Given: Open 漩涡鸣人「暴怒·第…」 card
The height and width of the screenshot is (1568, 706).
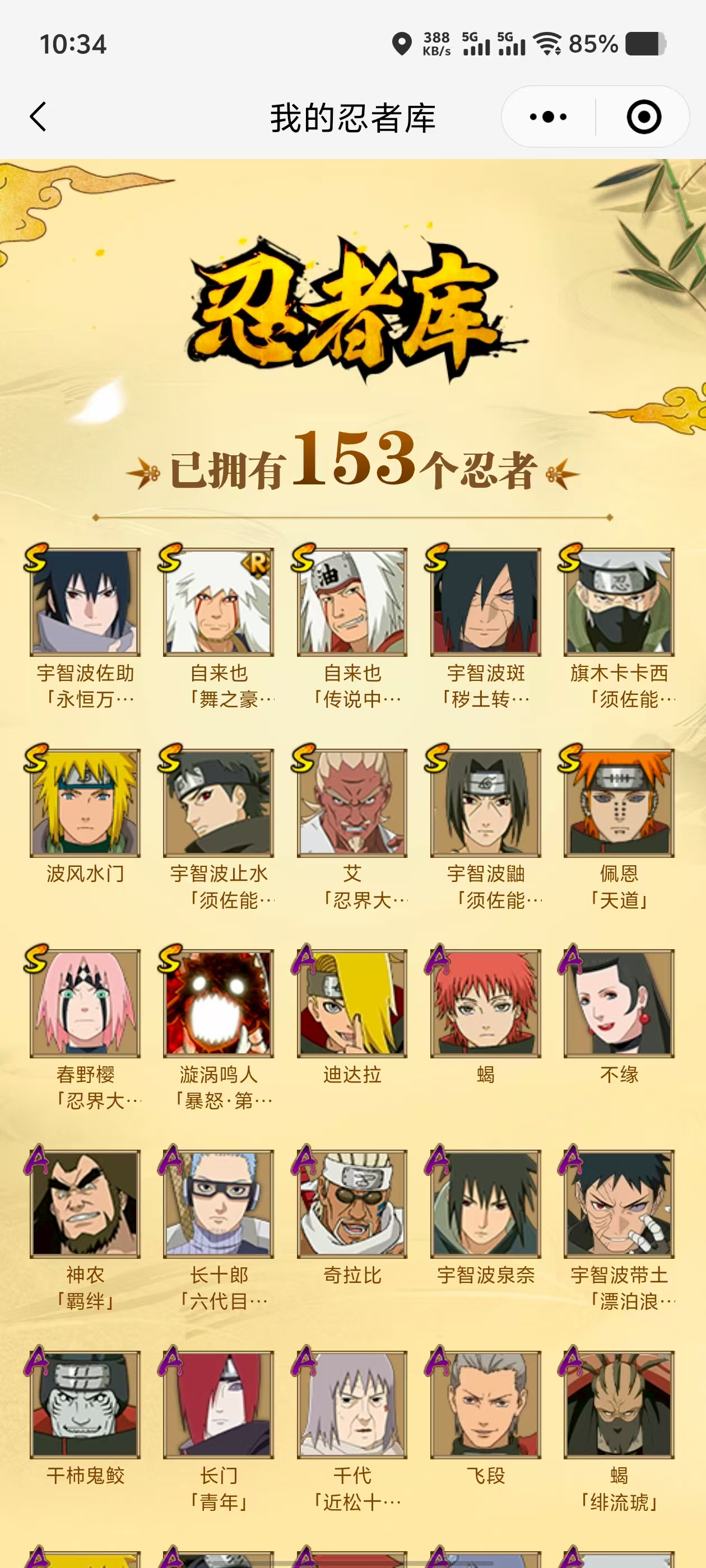Looking at the screenshot, I should coord(219,1002).
